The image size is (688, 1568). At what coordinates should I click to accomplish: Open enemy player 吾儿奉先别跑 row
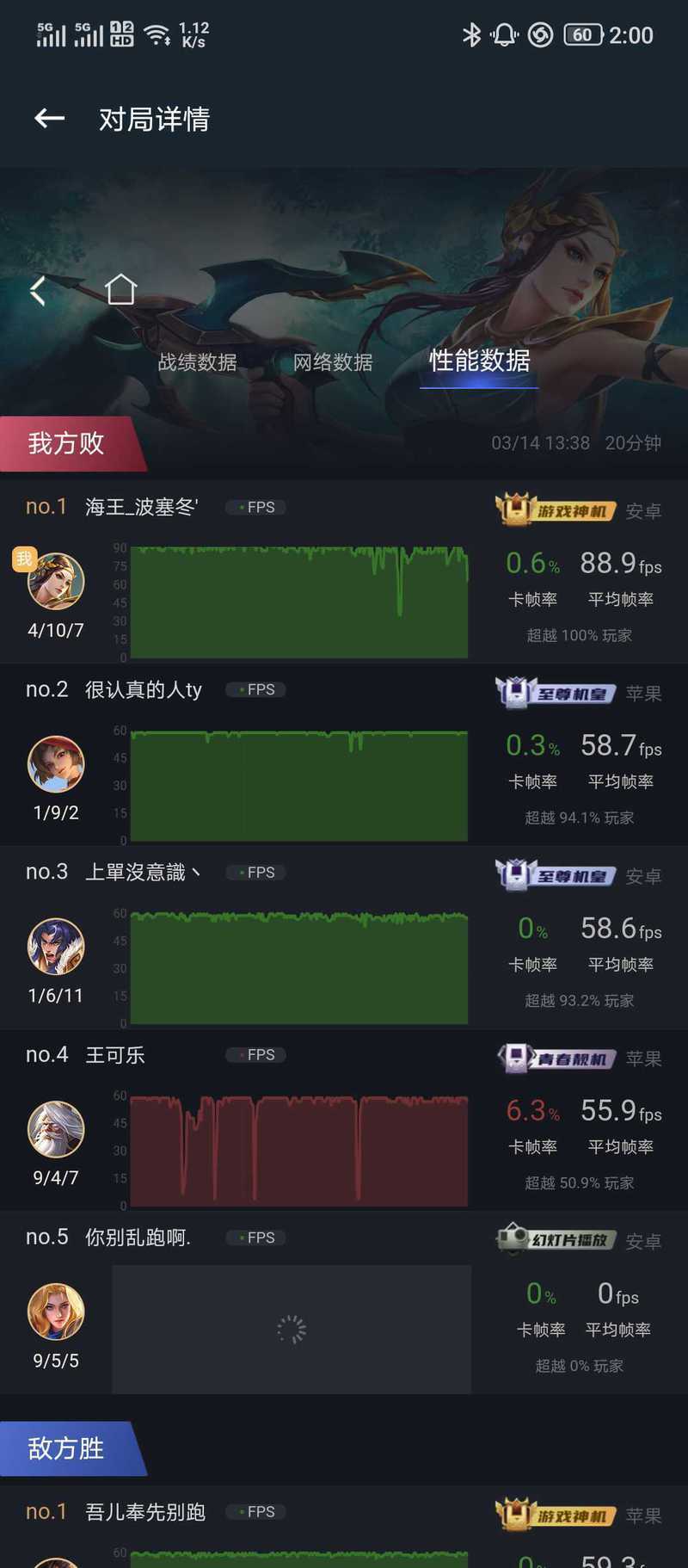point(145,1511)
